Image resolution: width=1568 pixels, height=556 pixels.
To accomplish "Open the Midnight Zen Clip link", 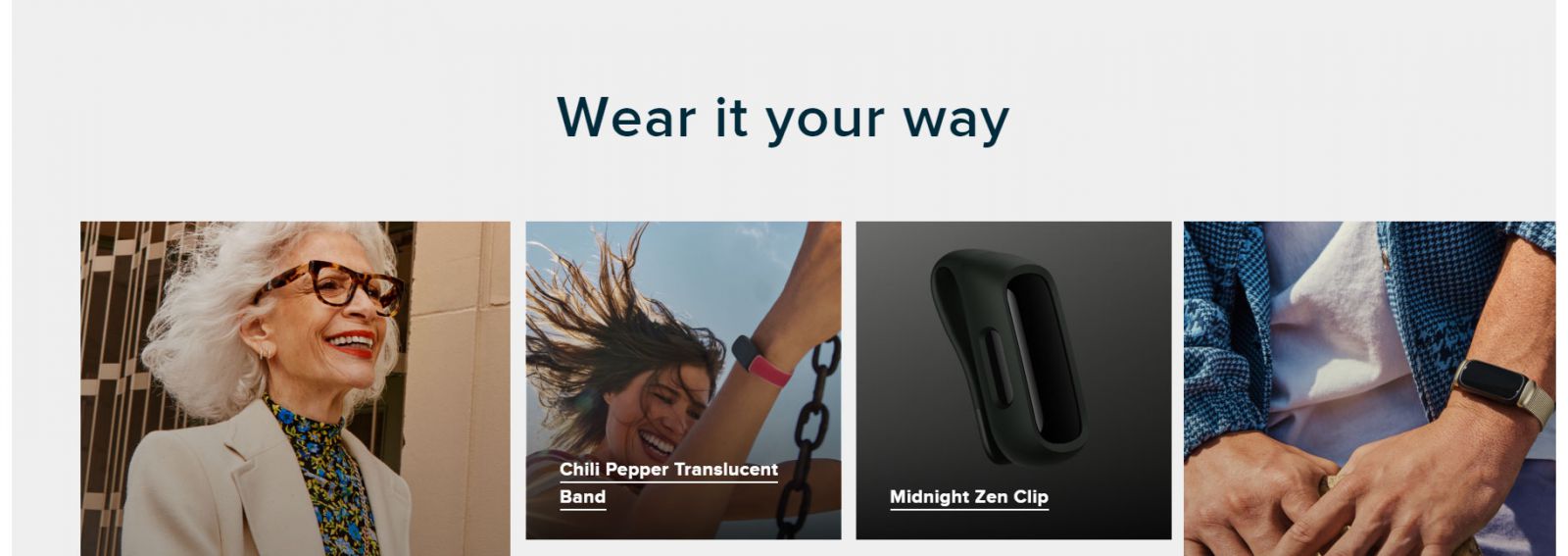I will [x=968, y=497].
